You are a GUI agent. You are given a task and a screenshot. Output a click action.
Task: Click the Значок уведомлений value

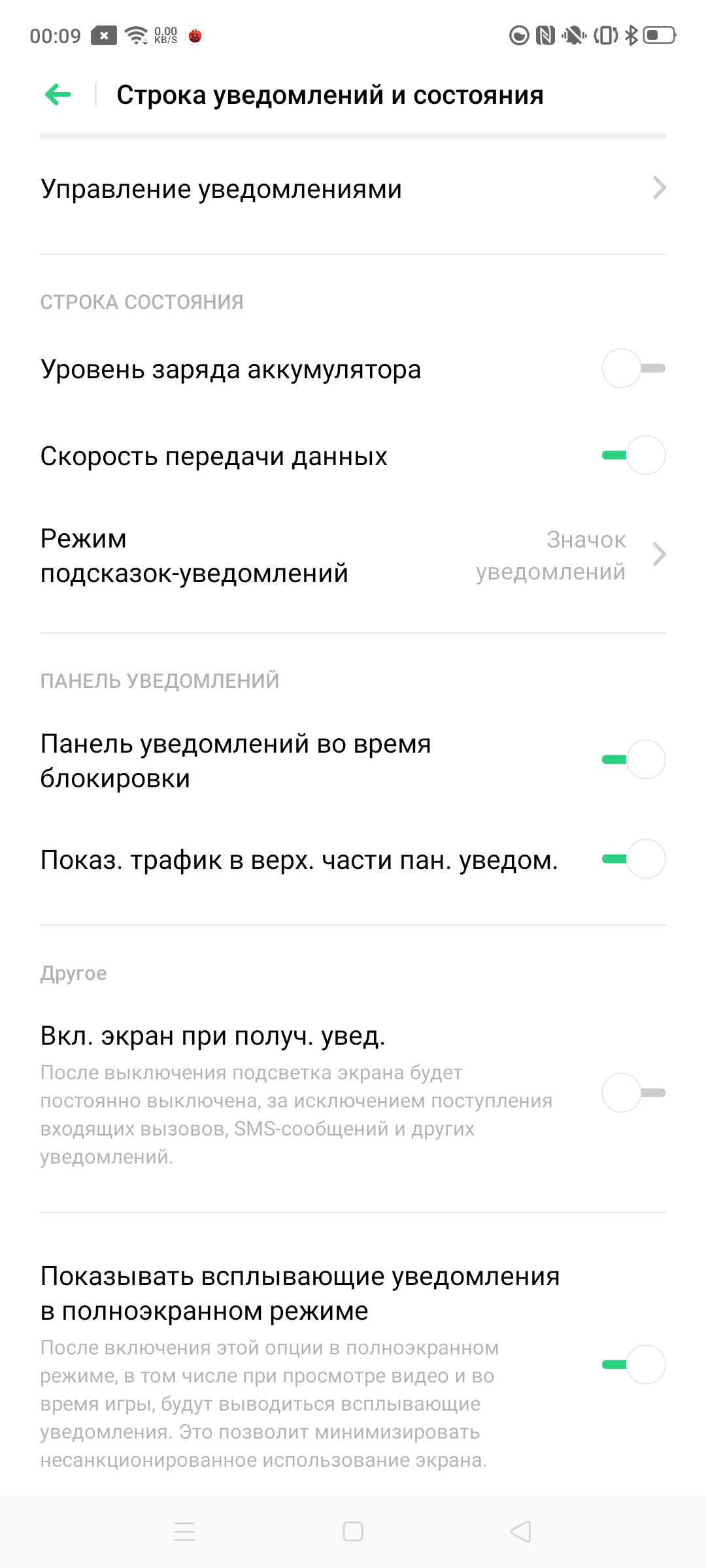click(x=551, y=555)
